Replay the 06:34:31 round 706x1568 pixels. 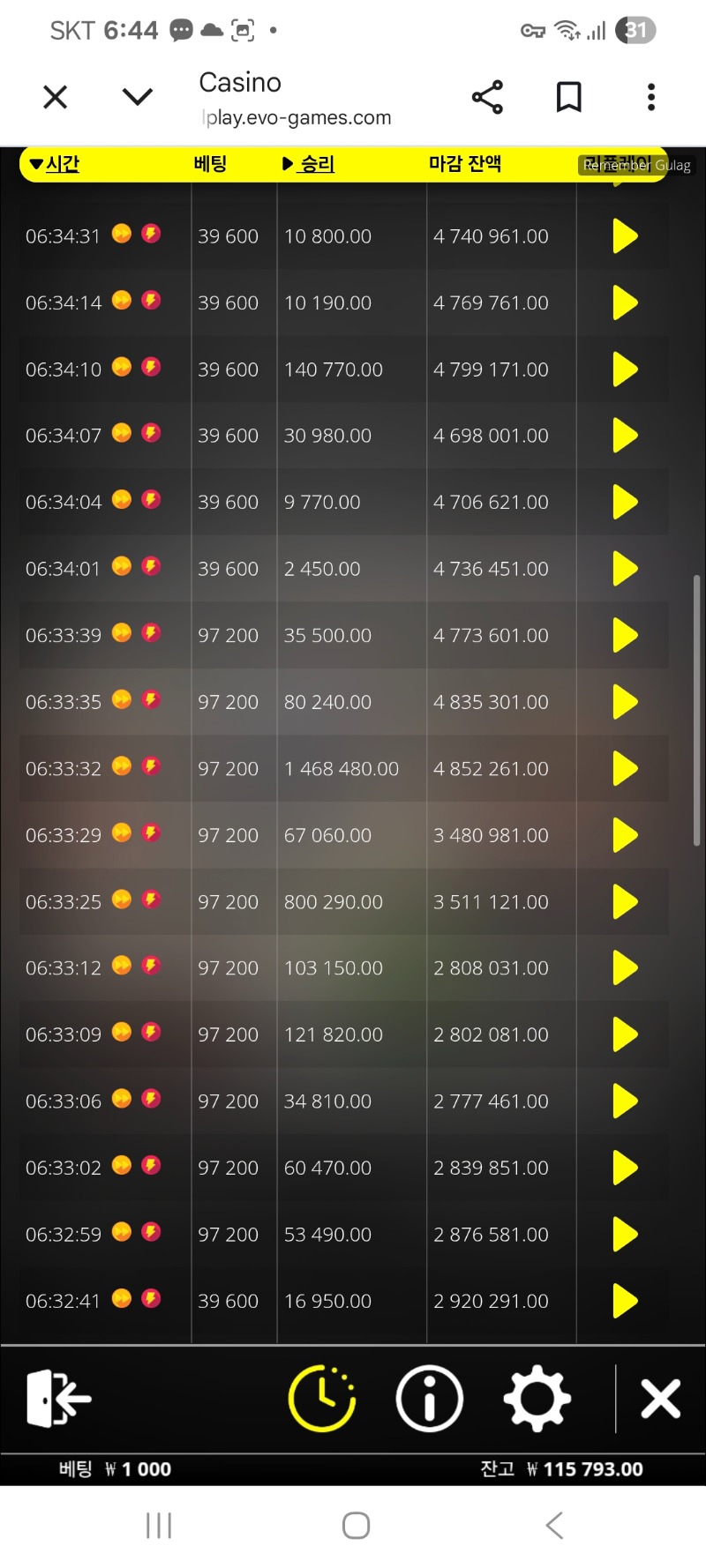click(625, 236)
